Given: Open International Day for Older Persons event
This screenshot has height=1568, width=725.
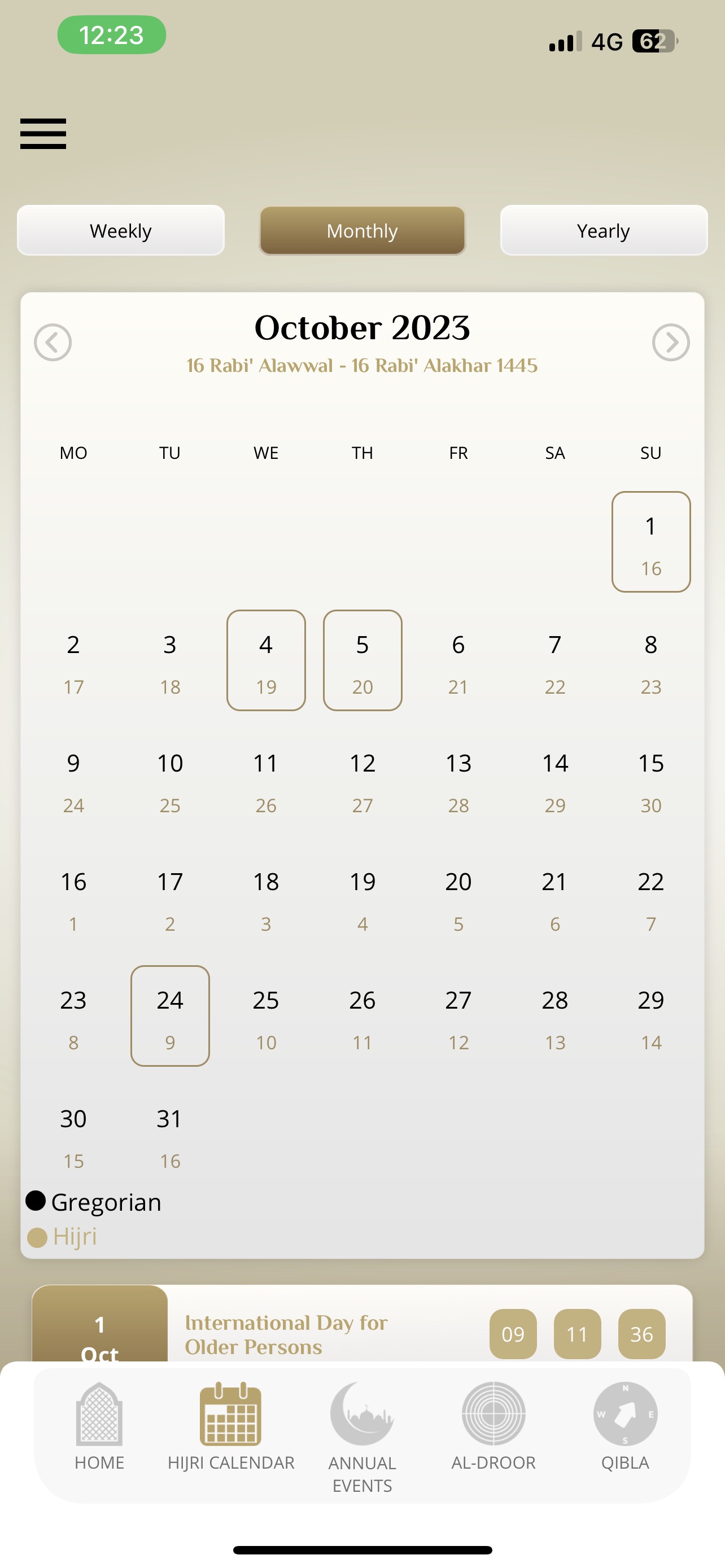Looking at the screenshot, I should (x=286, y=1334).
